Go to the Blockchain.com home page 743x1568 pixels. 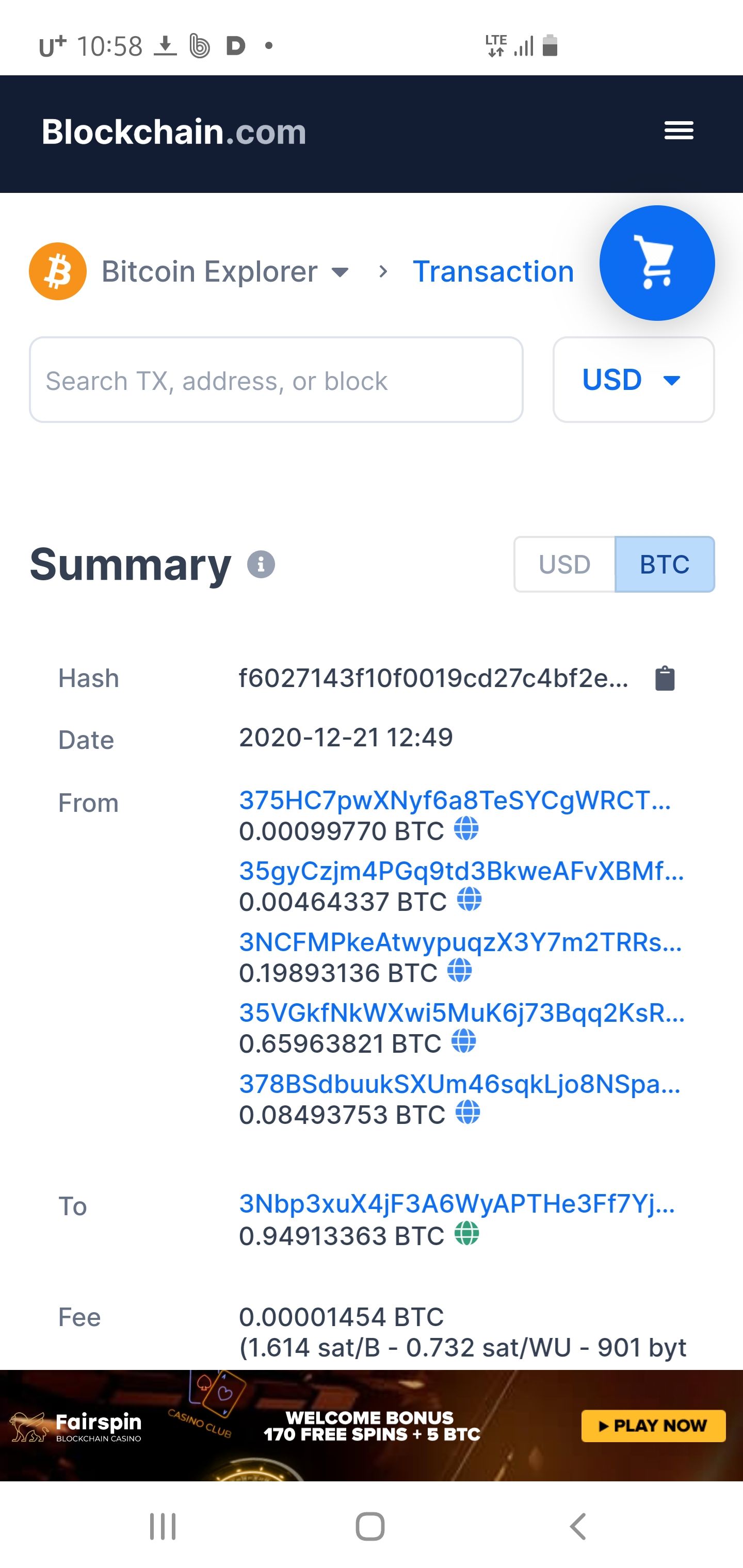point(173,132)
